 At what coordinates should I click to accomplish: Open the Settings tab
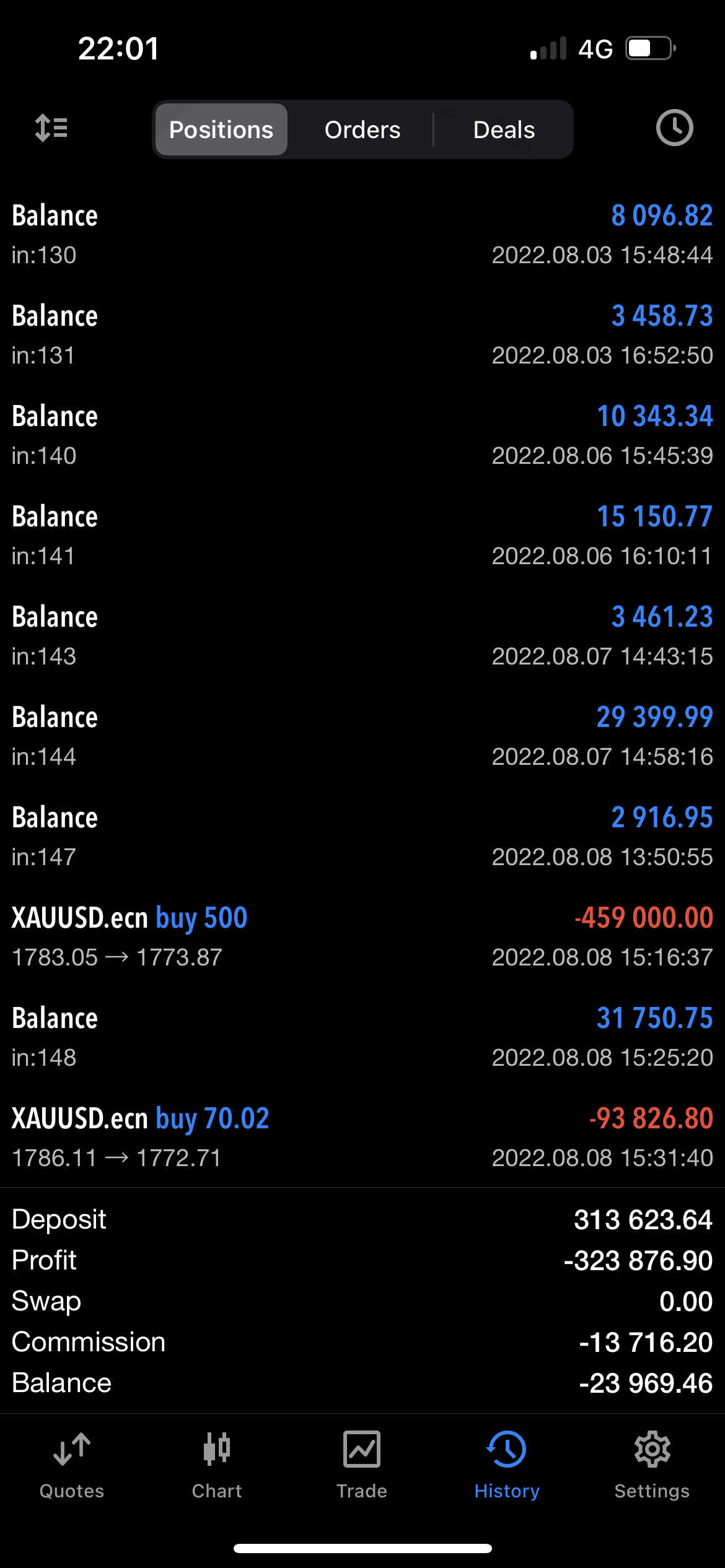pyautogui.click(x=652, y=1465)
